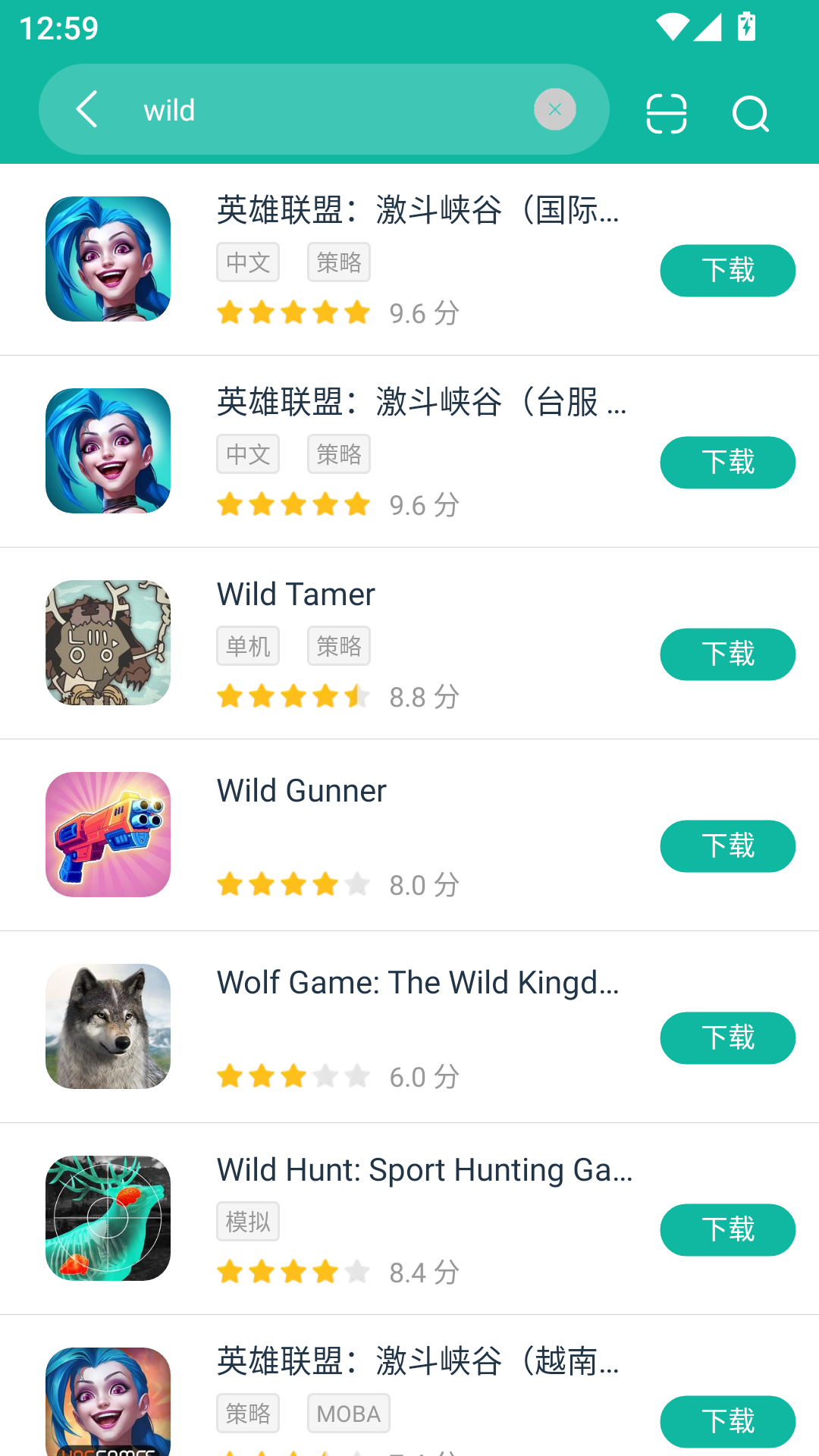Select the 模拟 tag under Wild Hunt
The height and width of the screenshot is (1456, 819).
(248, 1221)
